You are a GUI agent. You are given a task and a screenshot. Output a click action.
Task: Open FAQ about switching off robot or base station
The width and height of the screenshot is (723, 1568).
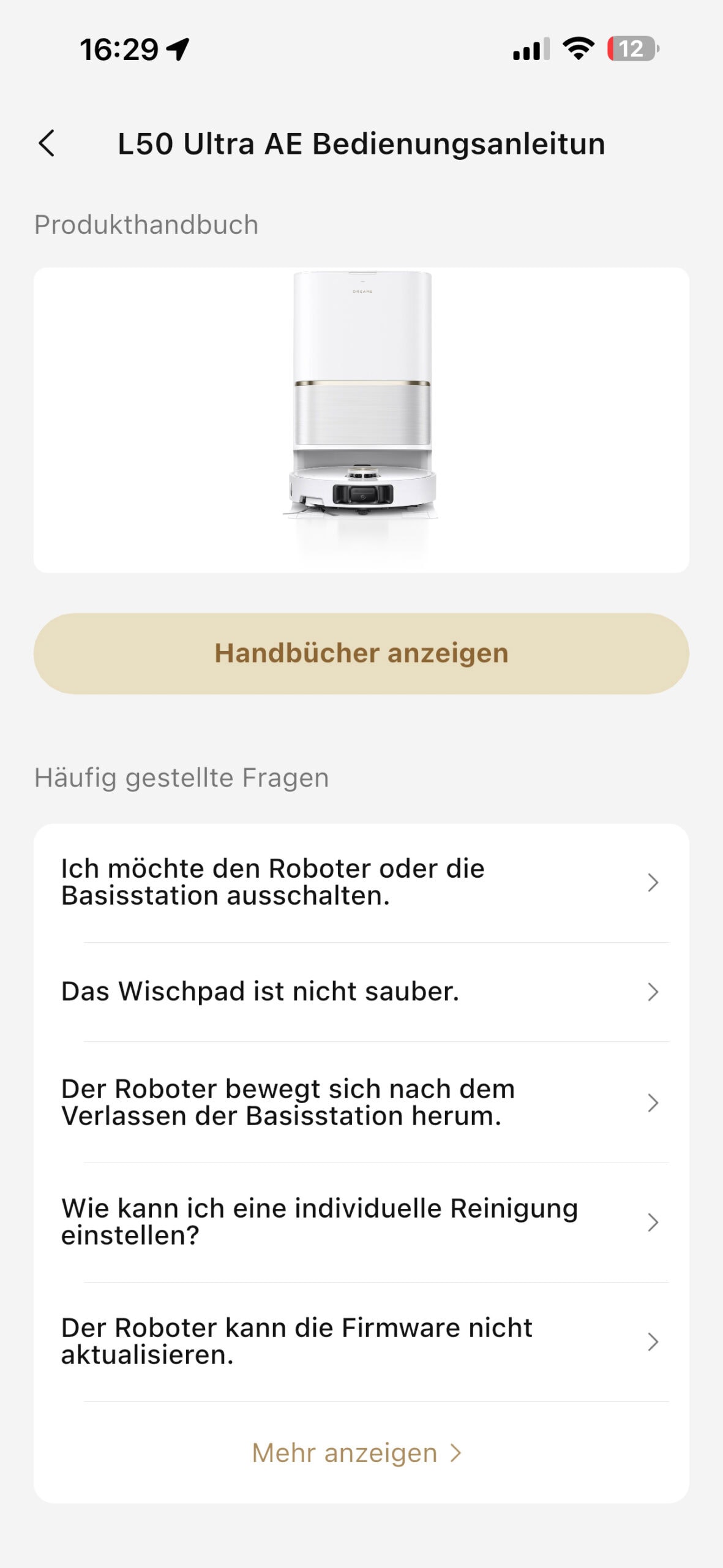click(361, 882)
